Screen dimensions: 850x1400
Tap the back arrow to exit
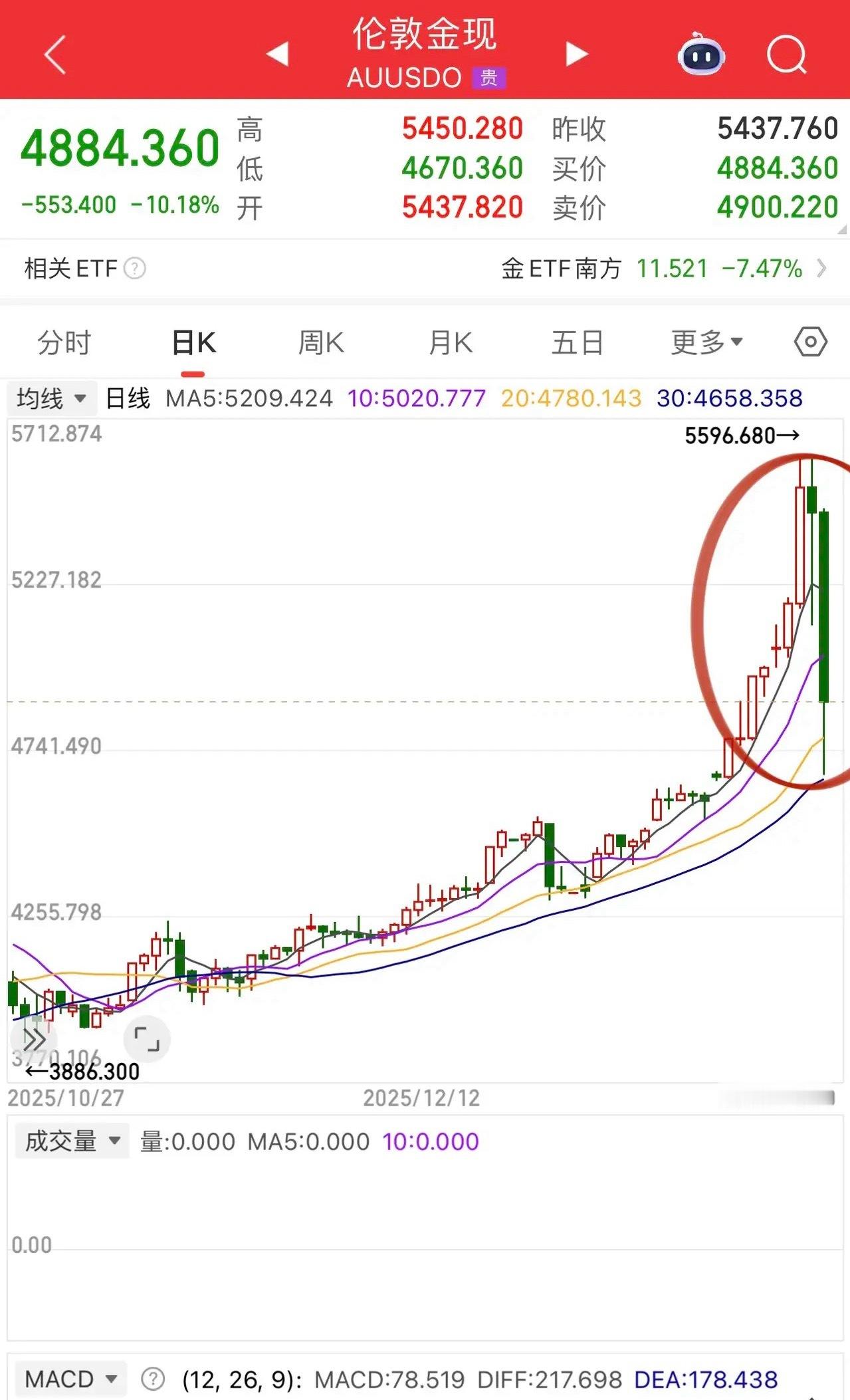click(56, 55)
